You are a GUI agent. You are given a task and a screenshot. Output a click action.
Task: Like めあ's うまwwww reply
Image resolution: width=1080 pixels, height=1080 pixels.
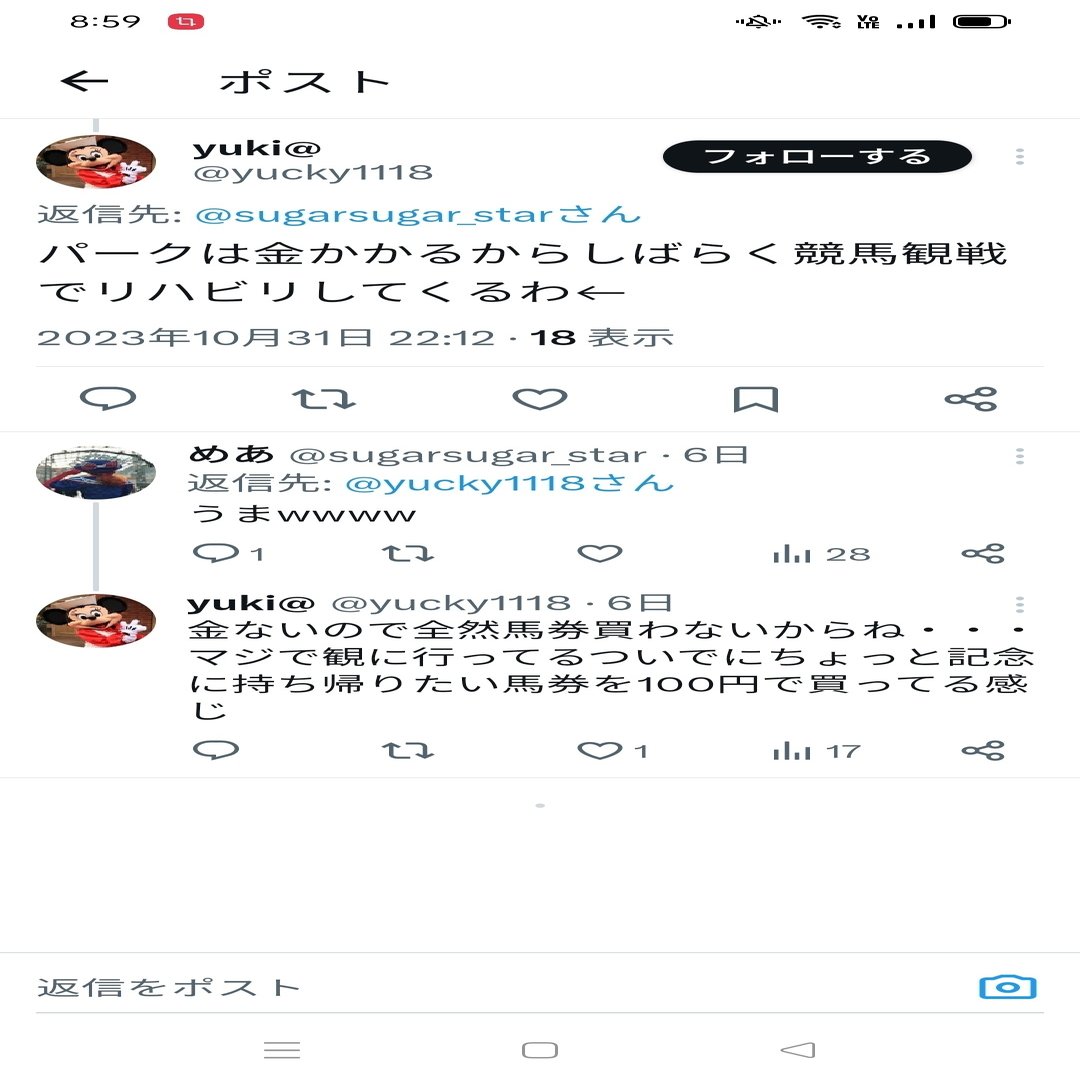pos(600,553)
